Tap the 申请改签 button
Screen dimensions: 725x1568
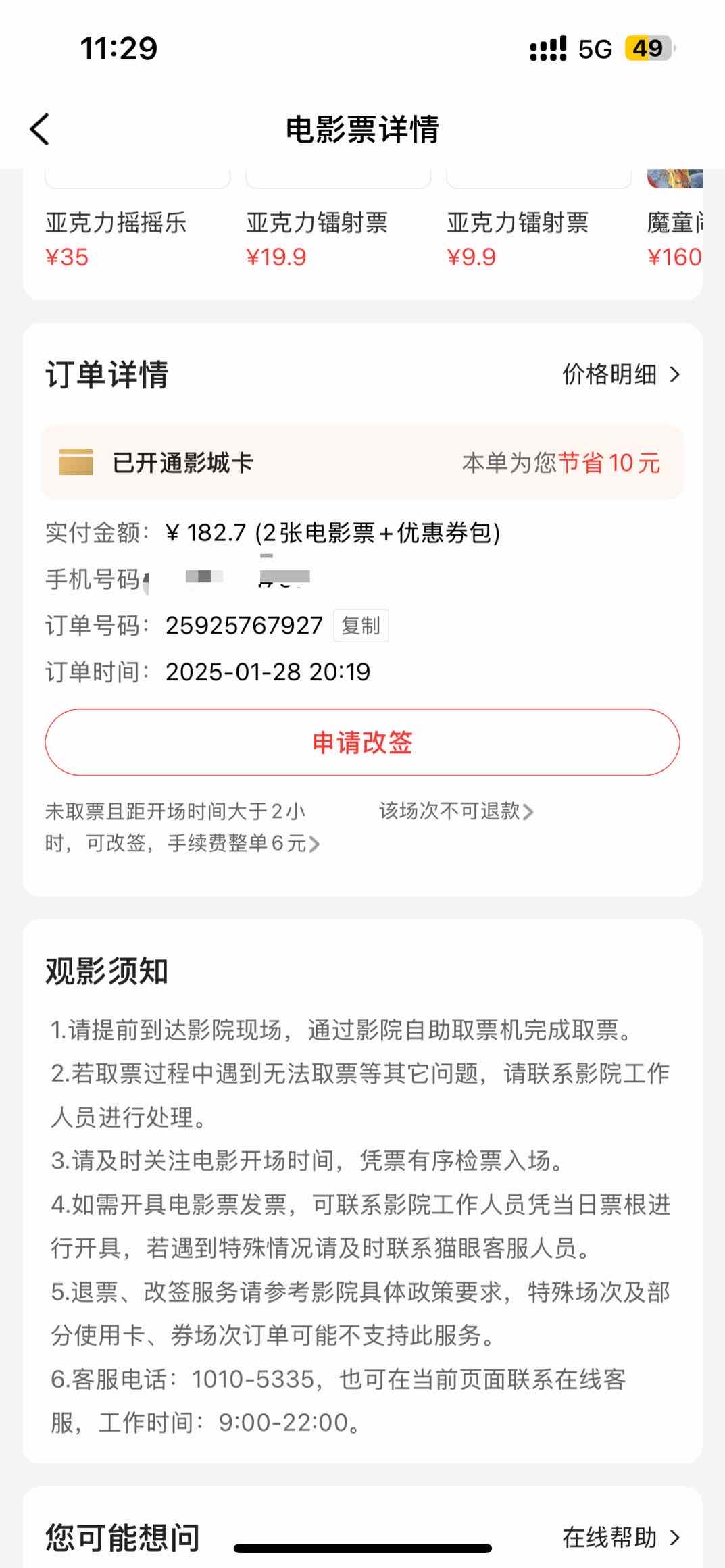tap(362, 742)
